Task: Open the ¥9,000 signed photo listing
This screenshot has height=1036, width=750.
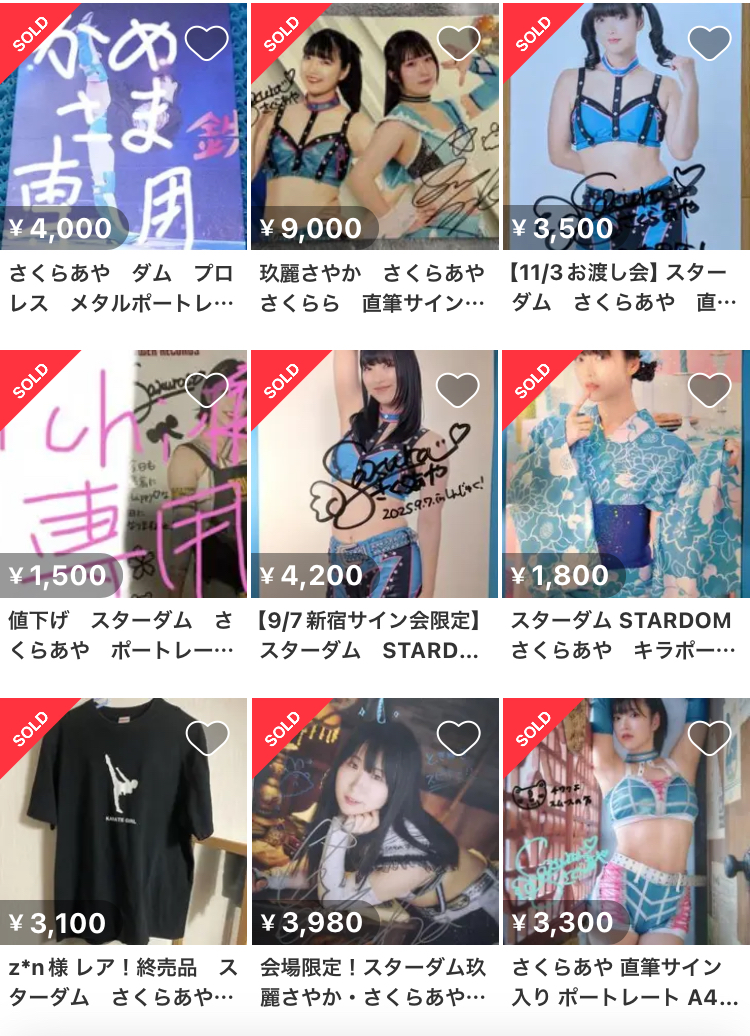Action: pos(374,130)
